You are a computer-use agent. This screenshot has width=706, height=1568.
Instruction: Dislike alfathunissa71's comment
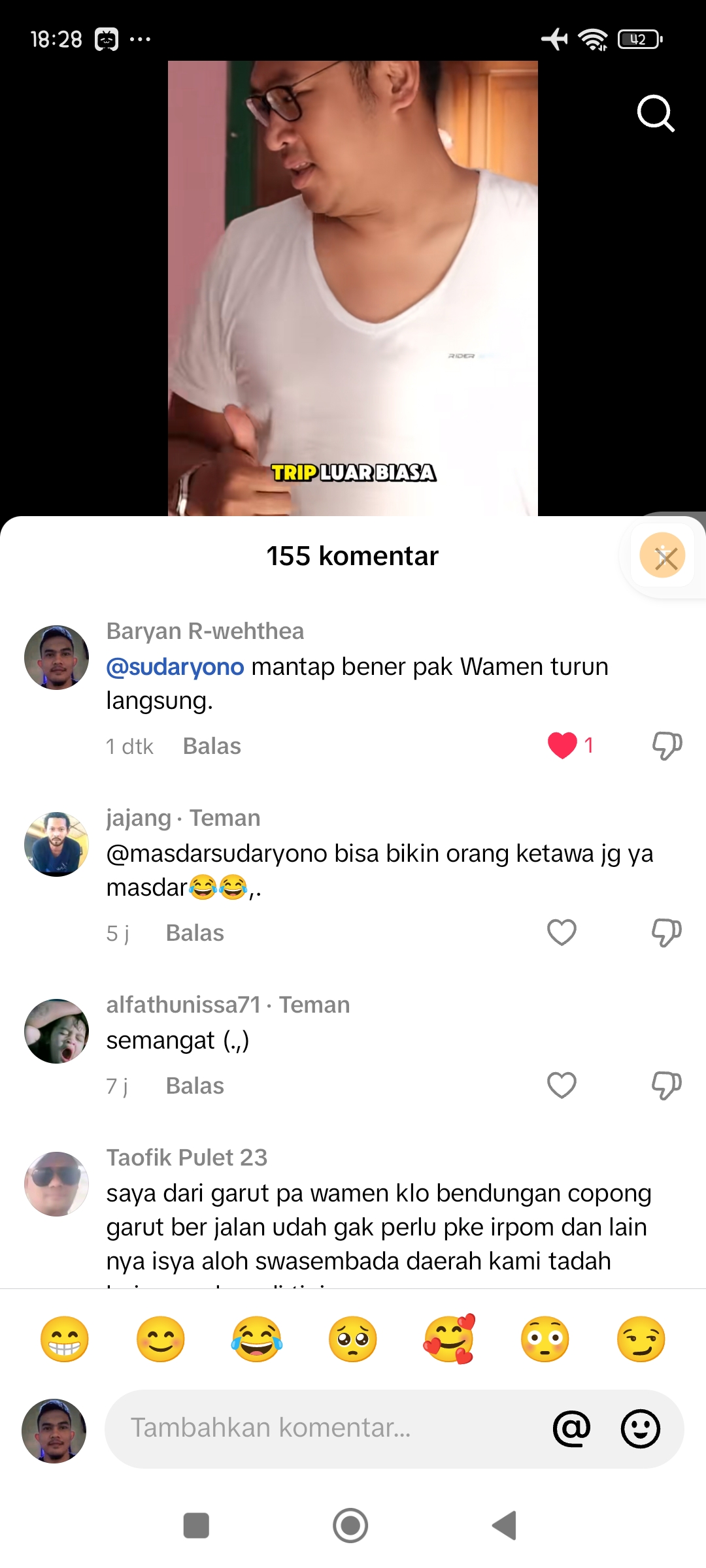(667, 1085)
